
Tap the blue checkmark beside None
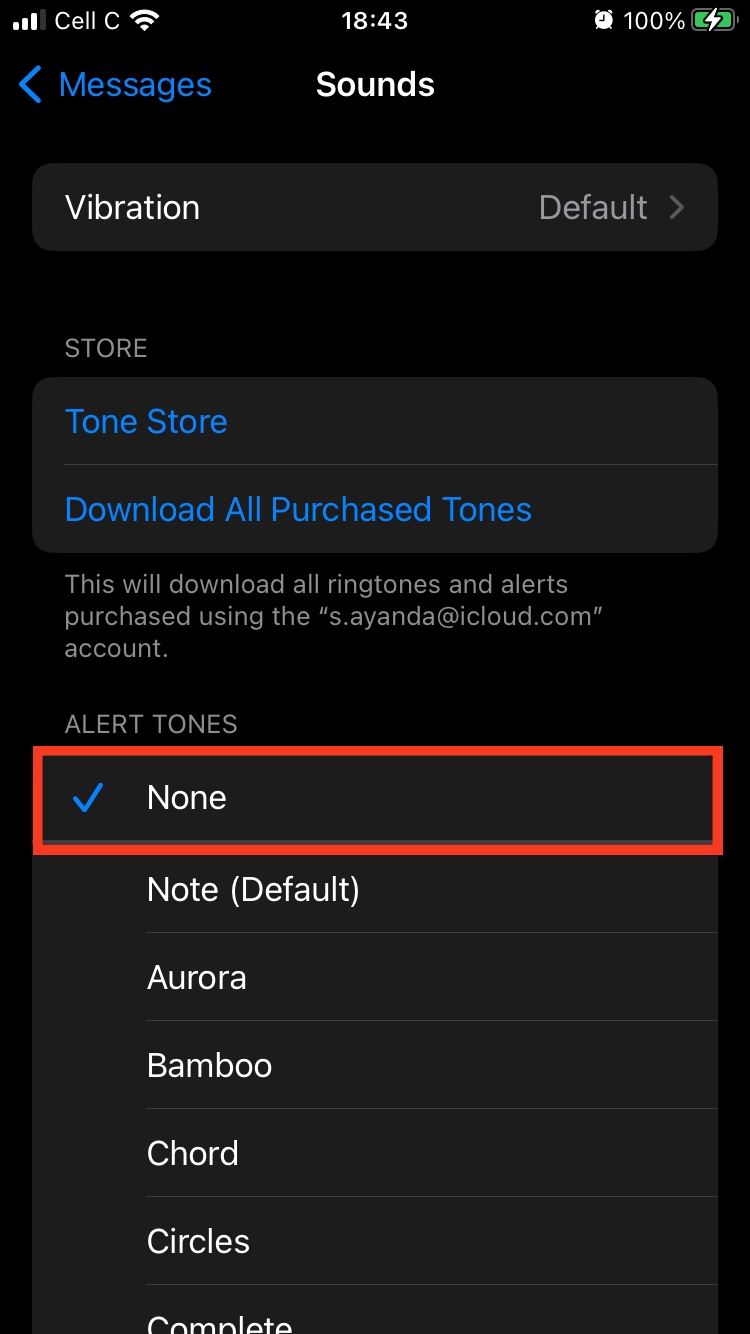coord(88,798)
